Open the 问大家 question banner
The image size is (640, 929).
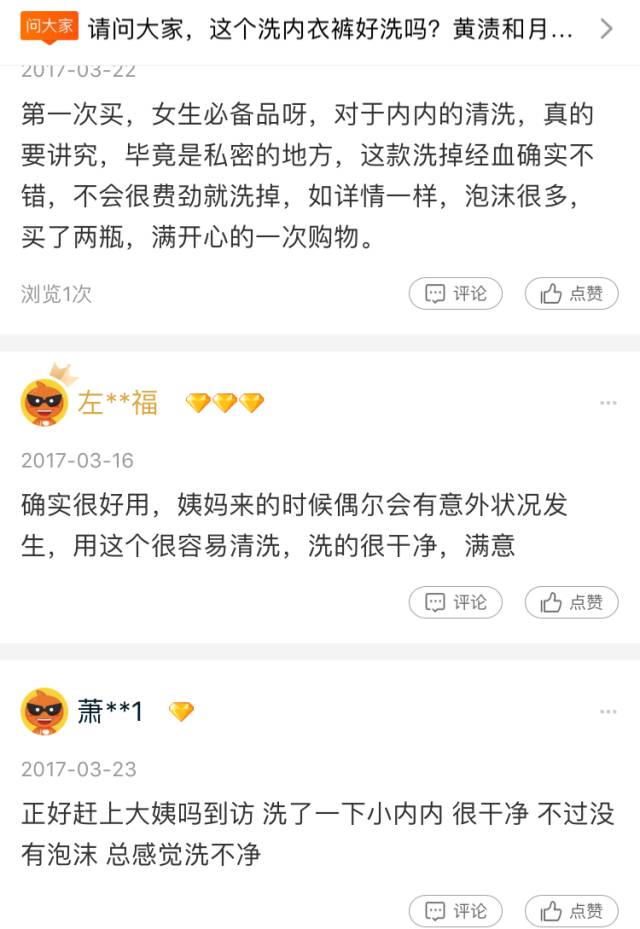click(x=320, y=28)
